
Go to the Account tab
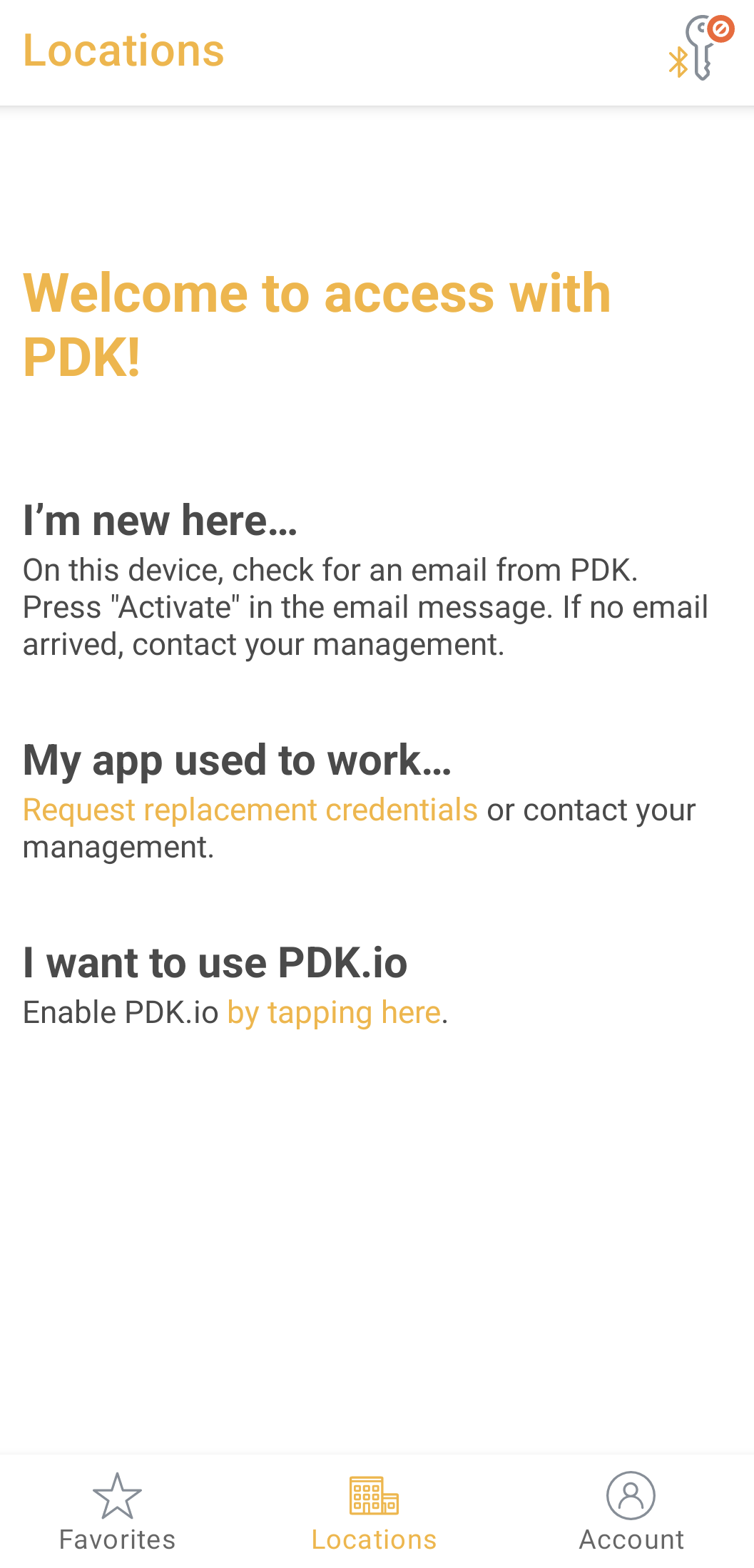(x=631, y=1511)
